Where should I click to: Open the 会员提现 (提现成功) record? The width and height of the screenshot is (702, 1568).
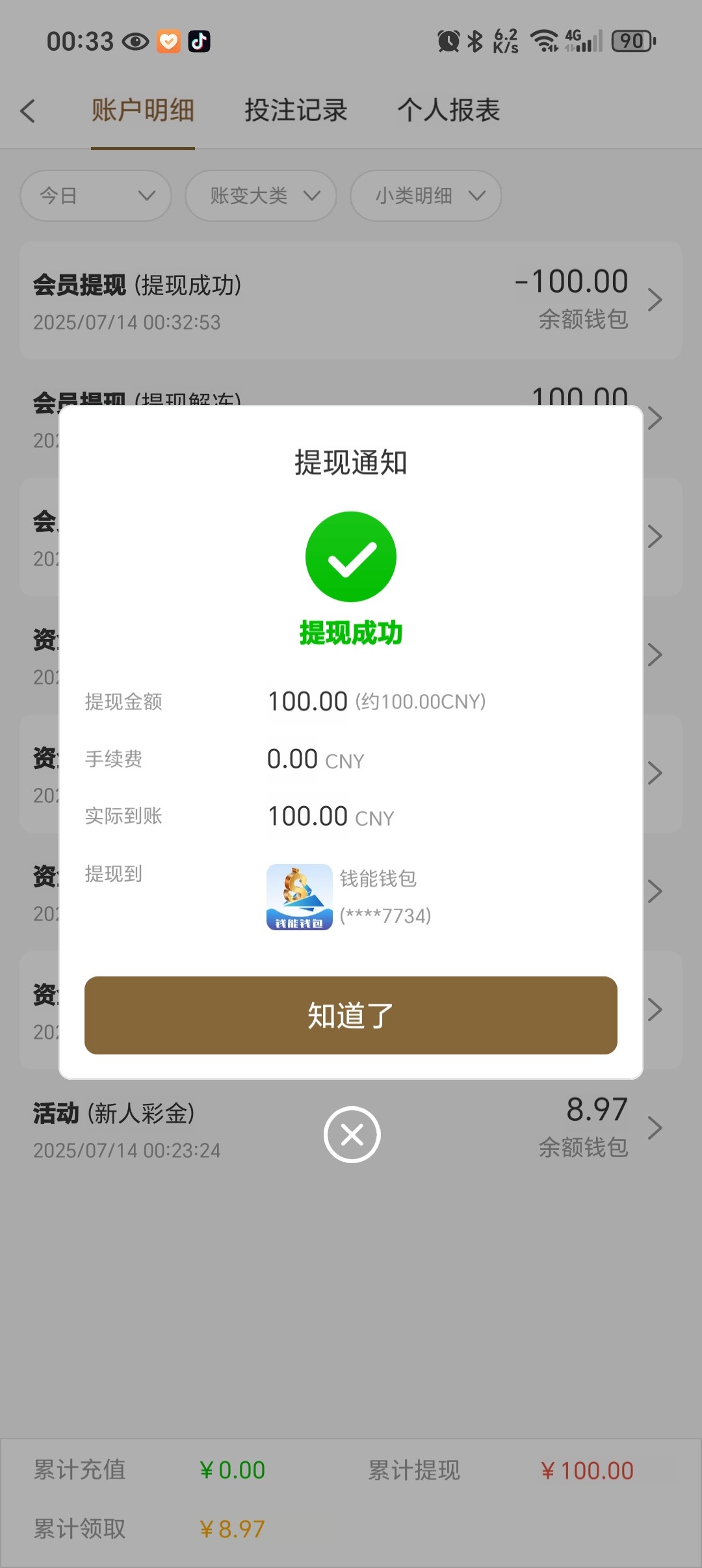click(351, 300)
